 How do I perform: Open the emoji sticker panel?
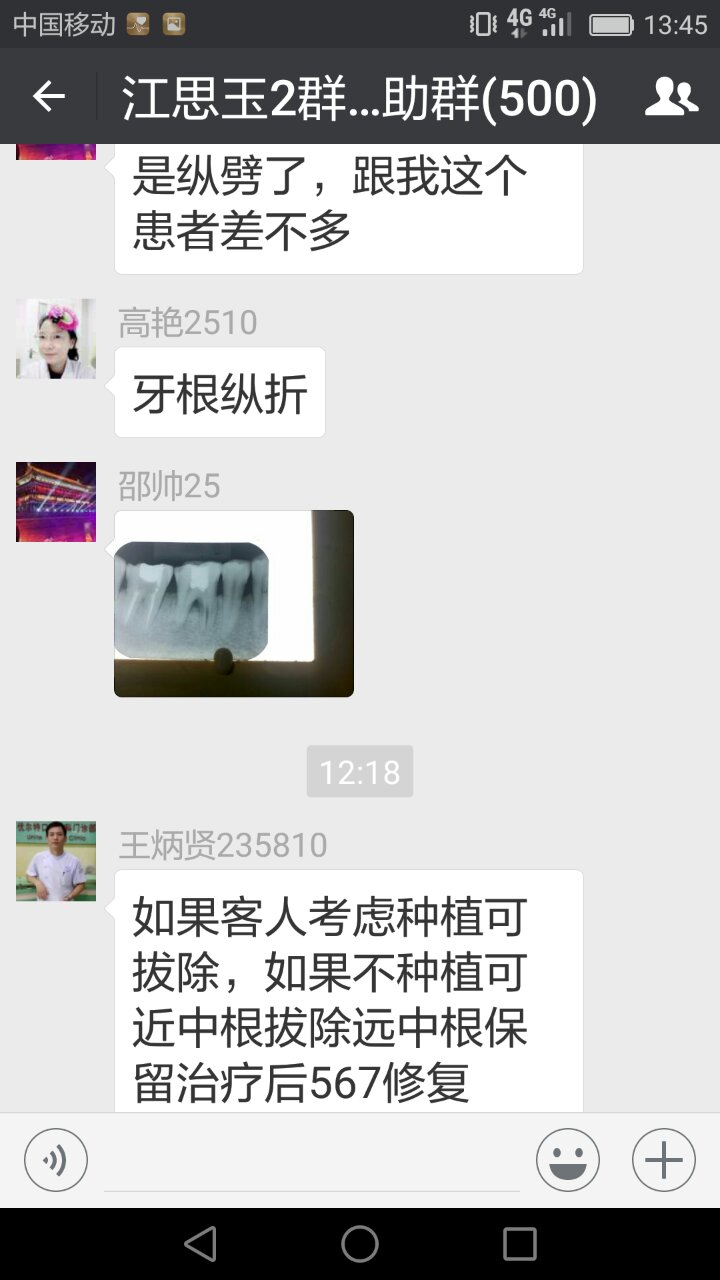coord(567,1160)
